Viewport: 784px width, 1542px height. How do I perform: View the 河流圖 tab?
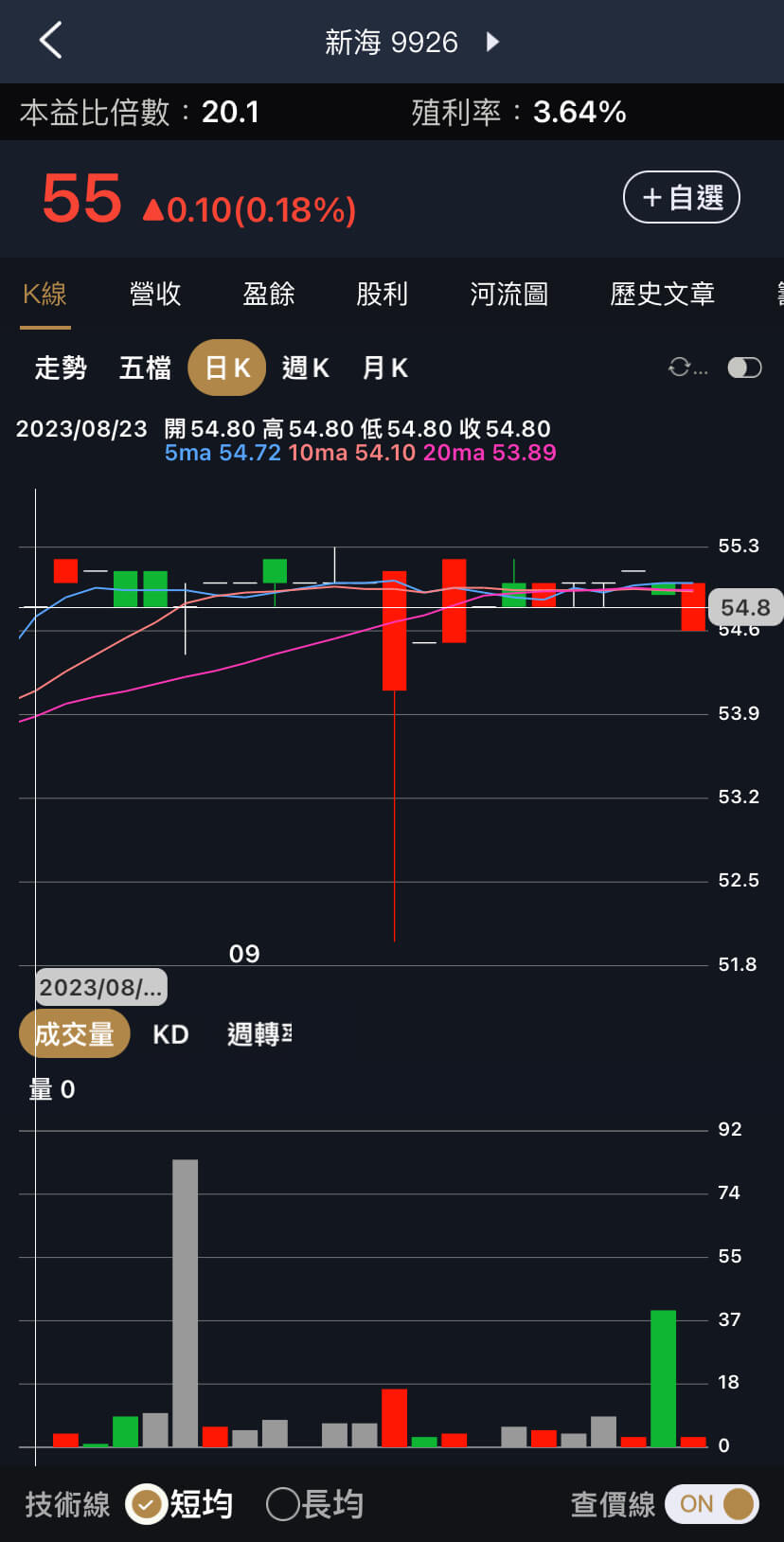(x=509, y=294)
